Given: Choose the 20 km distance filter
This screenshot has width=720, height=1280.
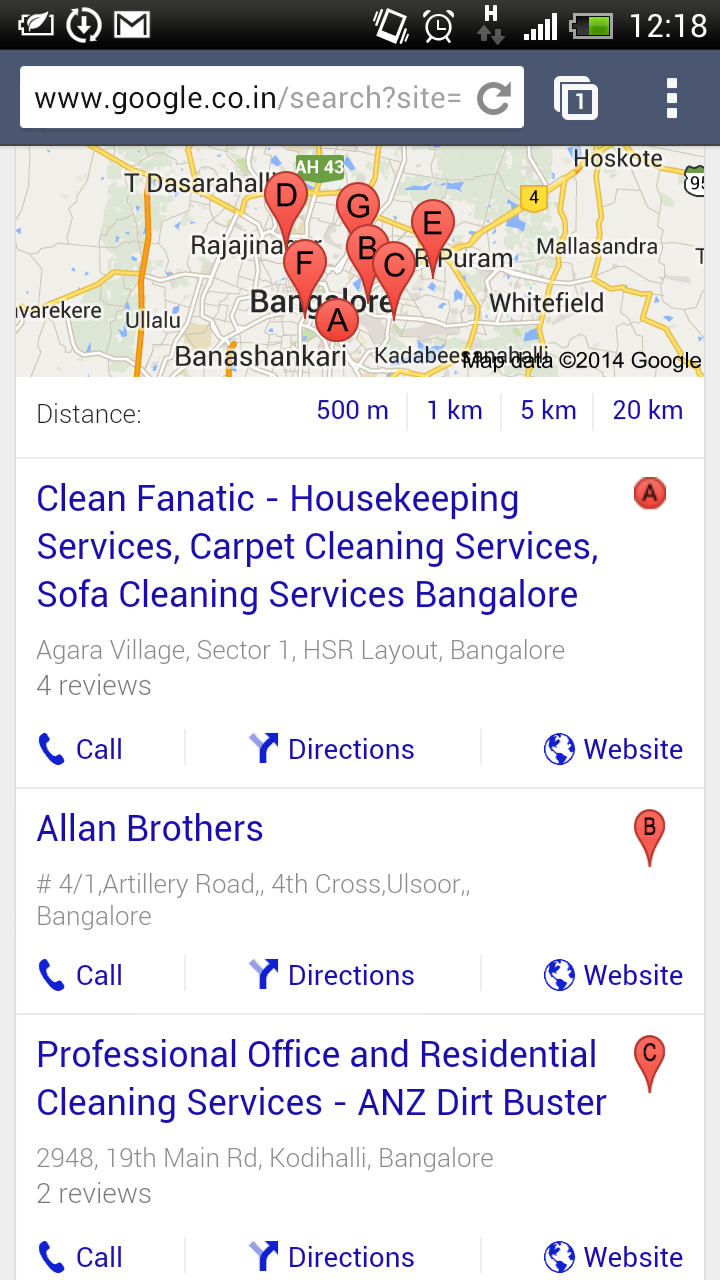Looking at the screenshot, I should 648,410.
